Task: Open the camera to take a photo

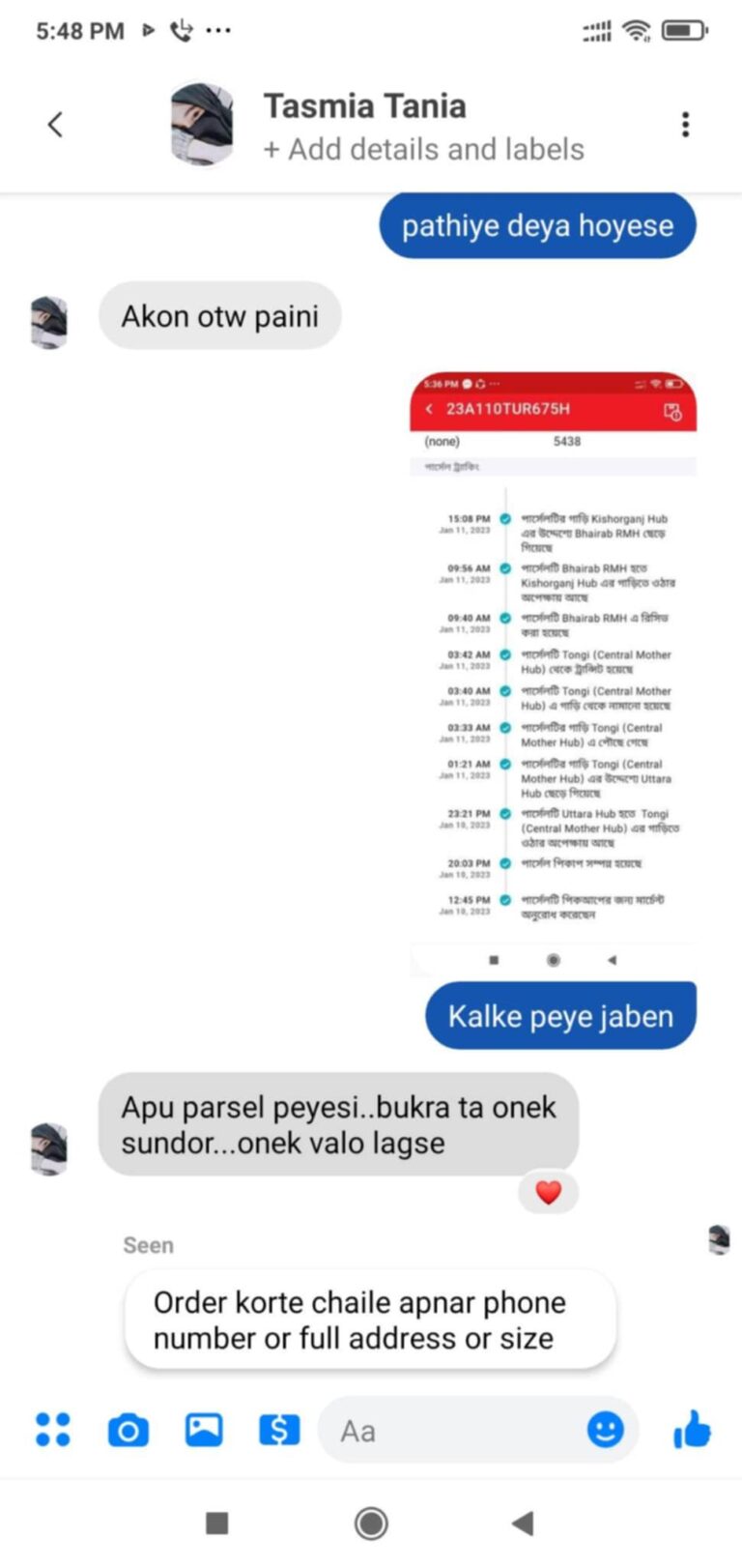Action: click(128, 1430)
